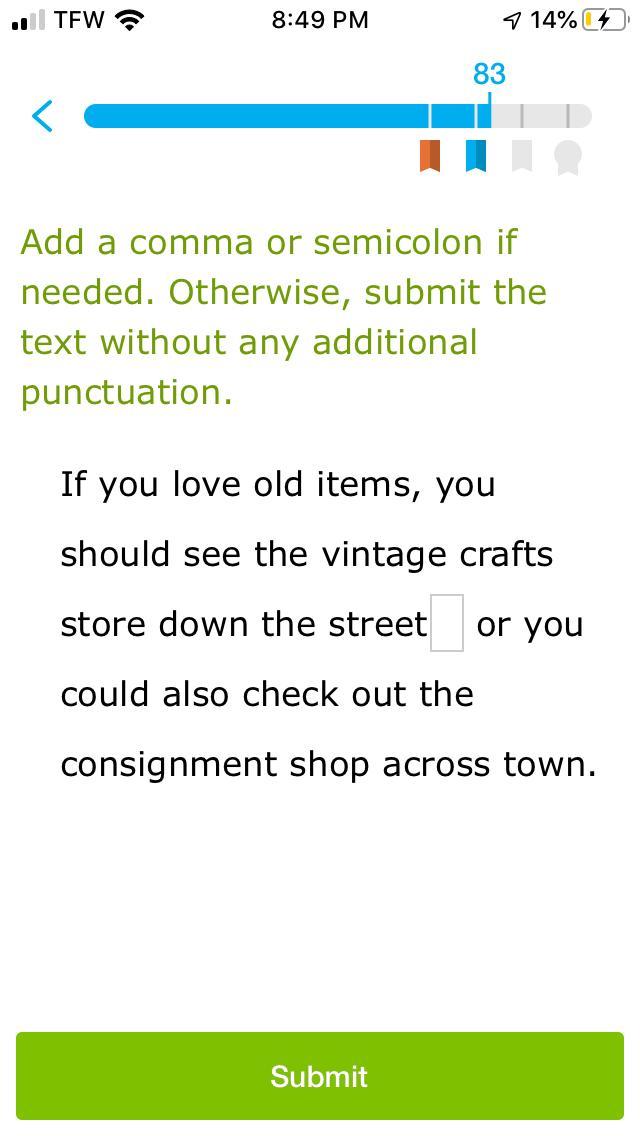Tap the blank punctuation box after "street"

[446, 623]
